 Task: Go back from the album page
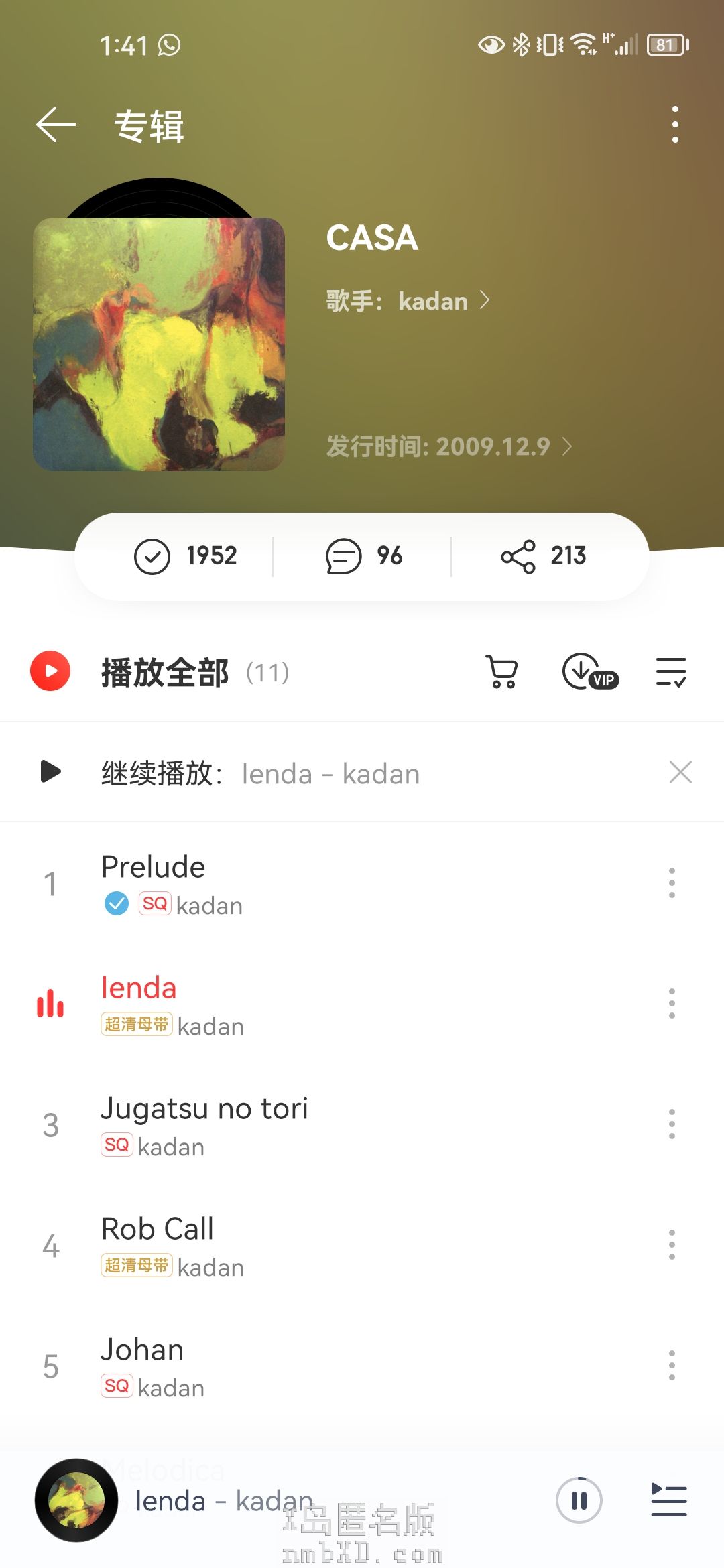point(56,125)
